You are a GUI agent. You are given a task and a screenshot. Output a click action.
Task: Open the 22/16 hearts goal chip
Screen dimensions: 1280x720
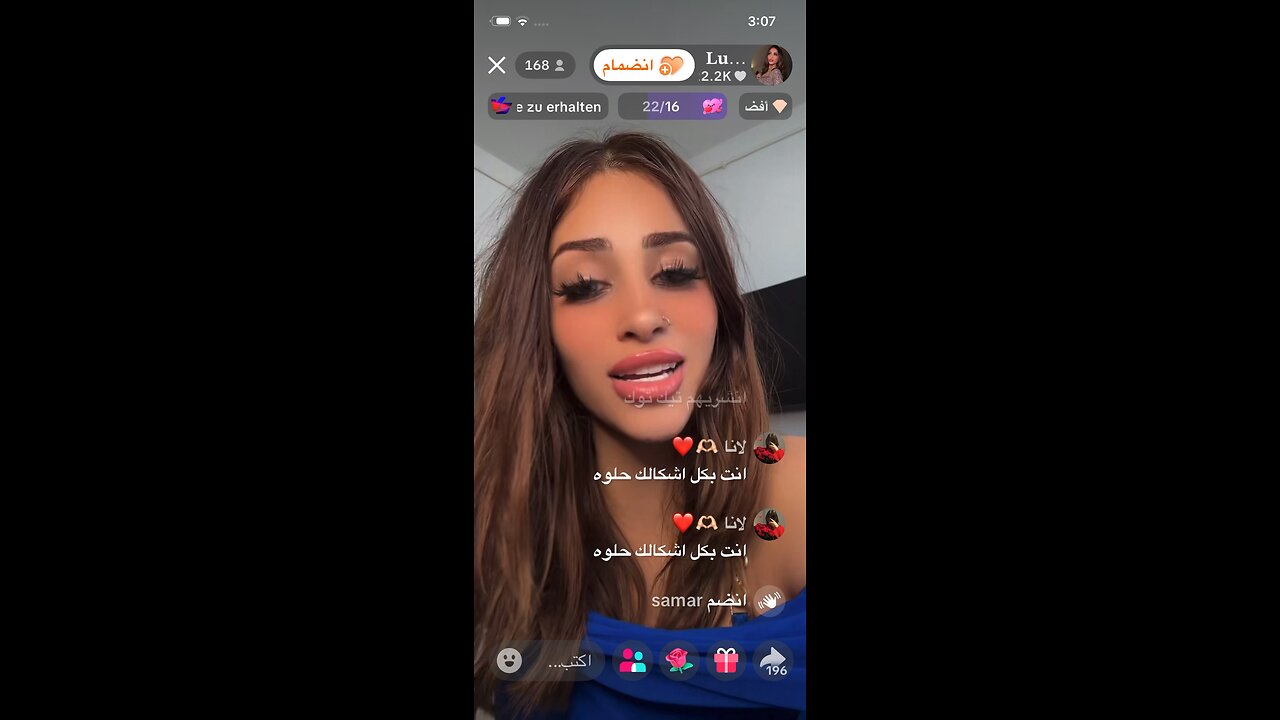point(672,107)
